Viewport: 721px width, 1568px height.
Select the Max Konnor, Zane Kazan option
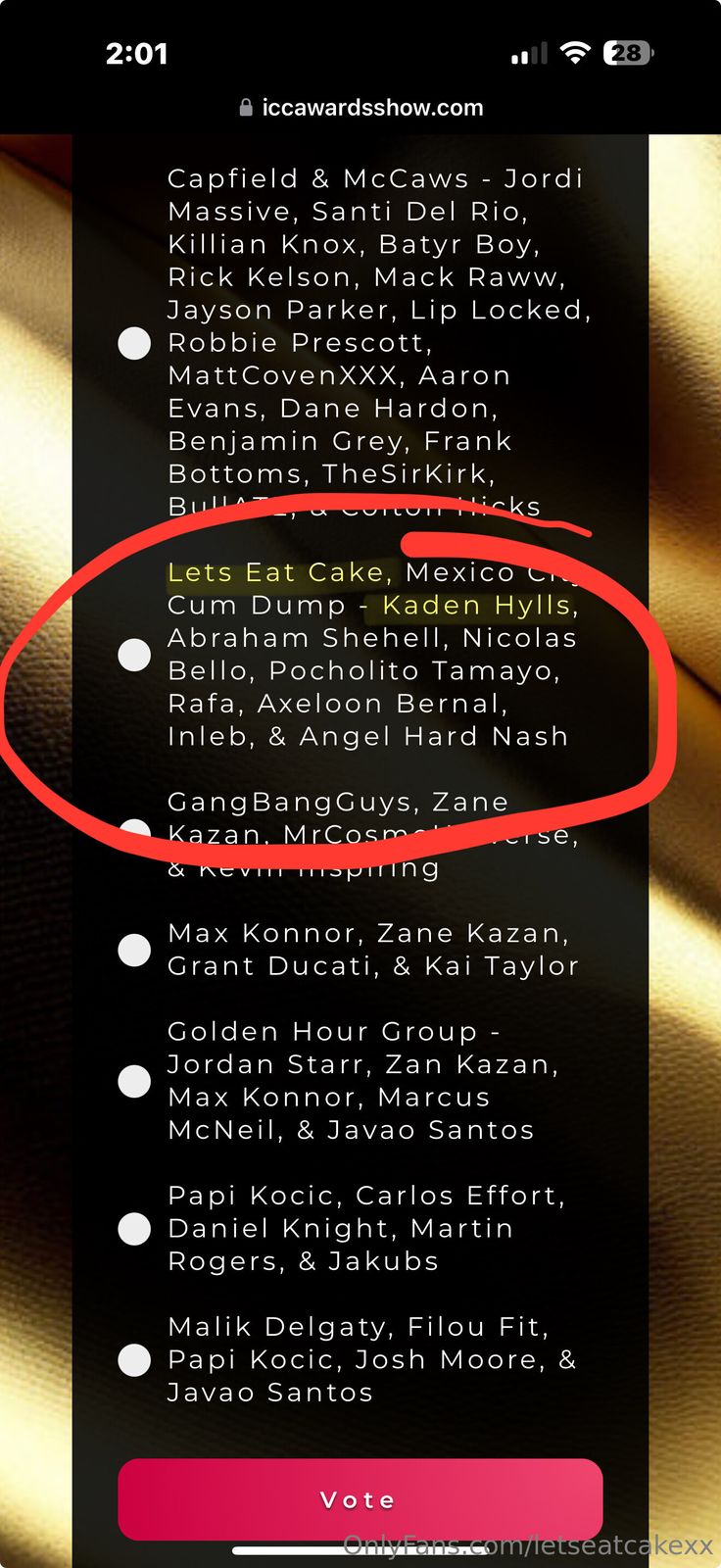point(134,950)
